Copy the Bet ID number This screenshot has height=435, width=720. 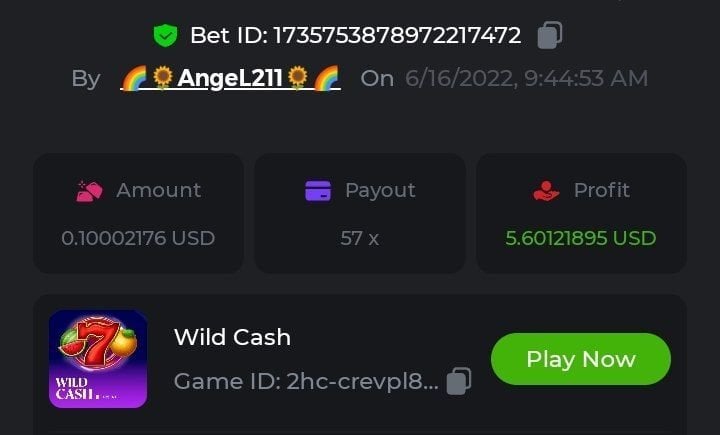click(550, 36)
